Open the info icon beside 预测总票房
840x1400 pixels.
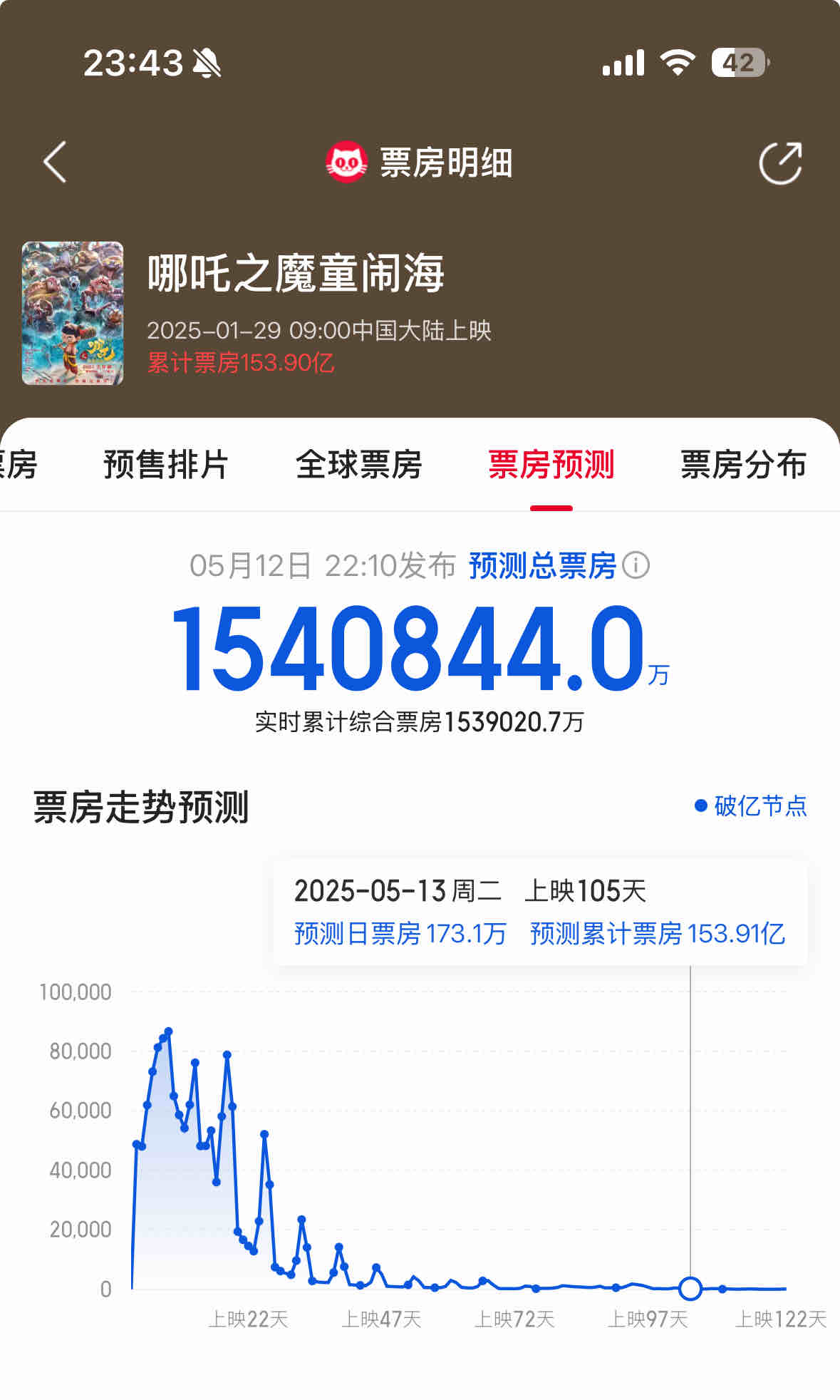(x=636, y=566)
